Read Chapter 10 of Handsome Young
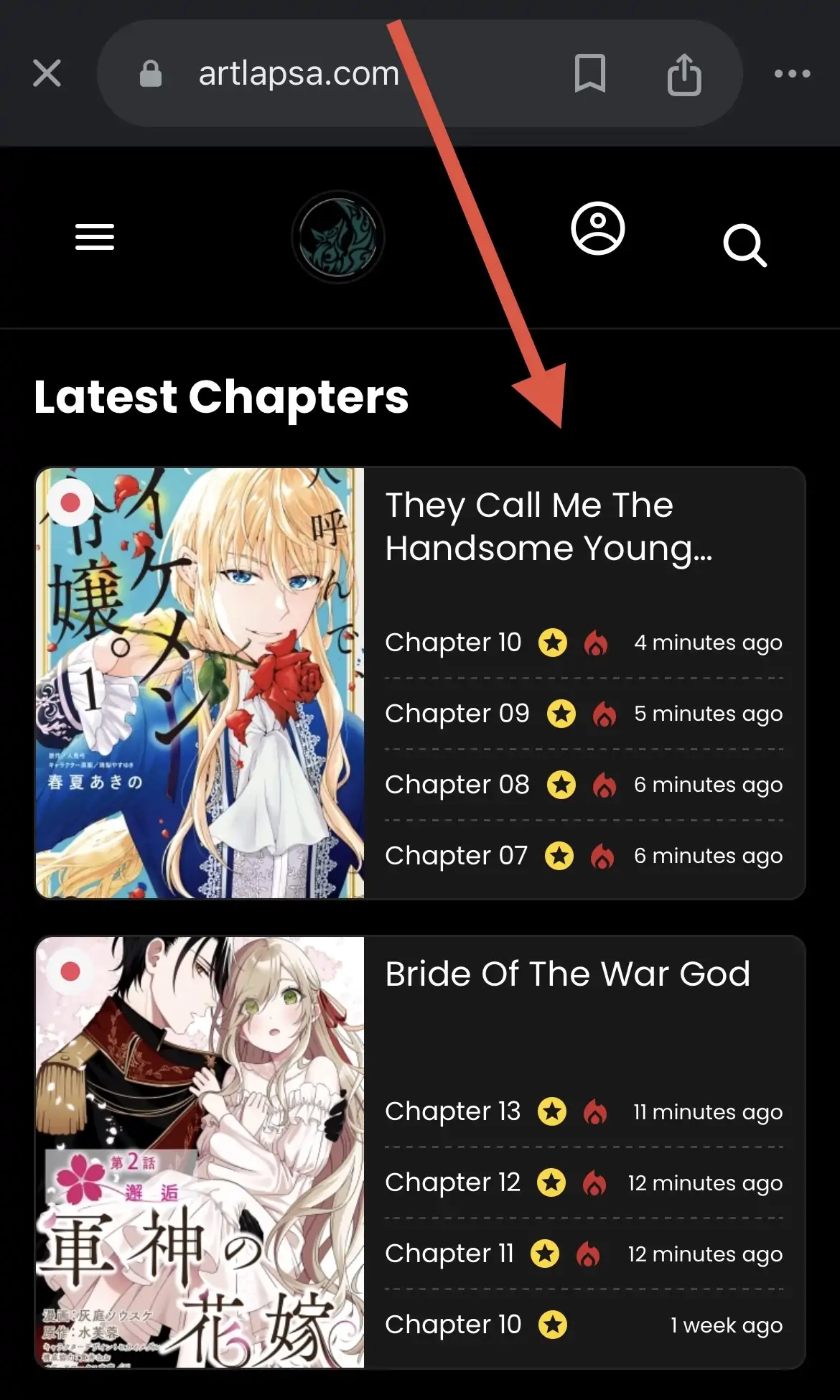This screenshot has width=840, height=1400. [453, 643]
